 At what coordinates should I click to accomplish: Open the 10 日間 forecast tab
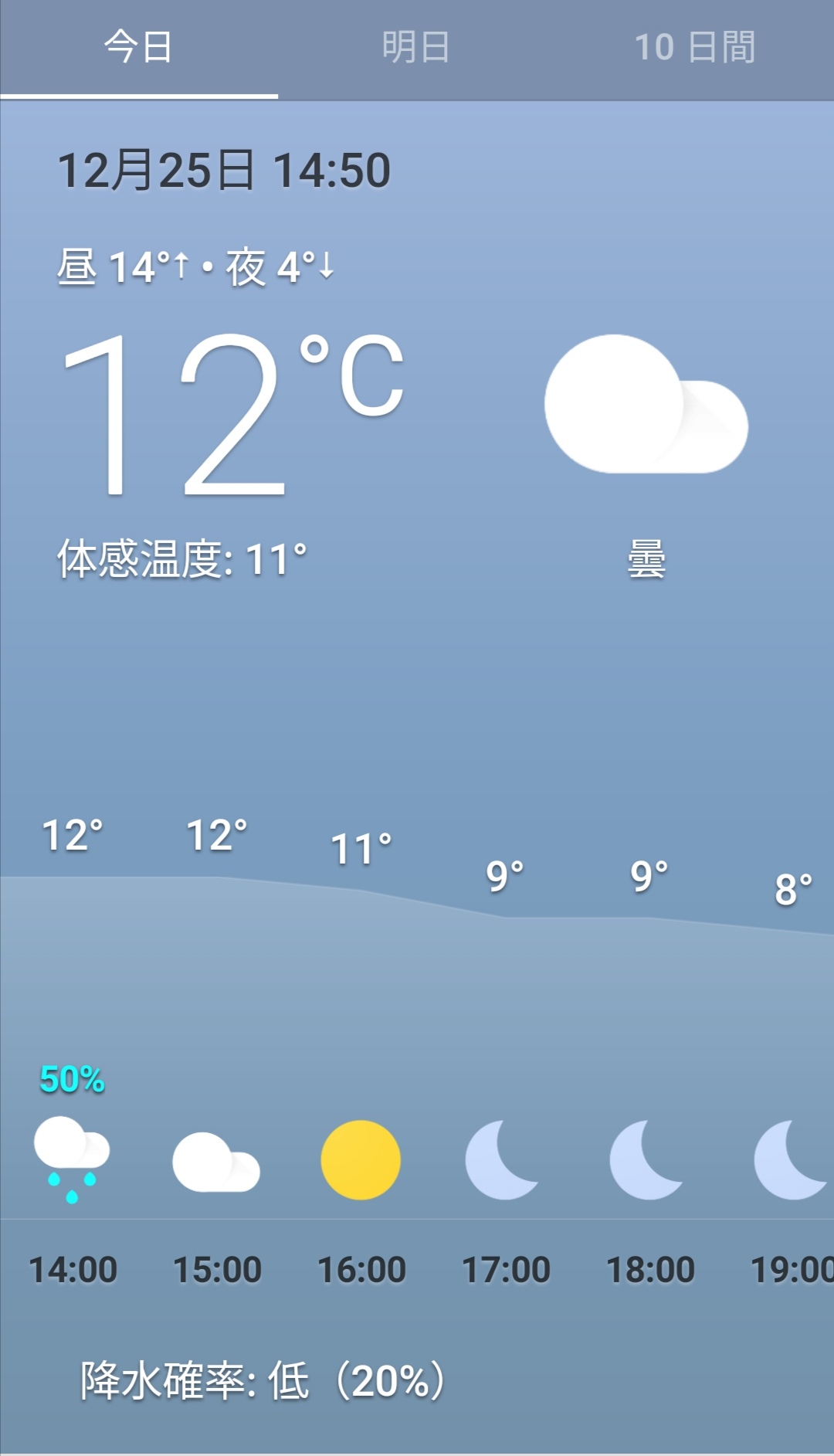[x=694, y=48]
